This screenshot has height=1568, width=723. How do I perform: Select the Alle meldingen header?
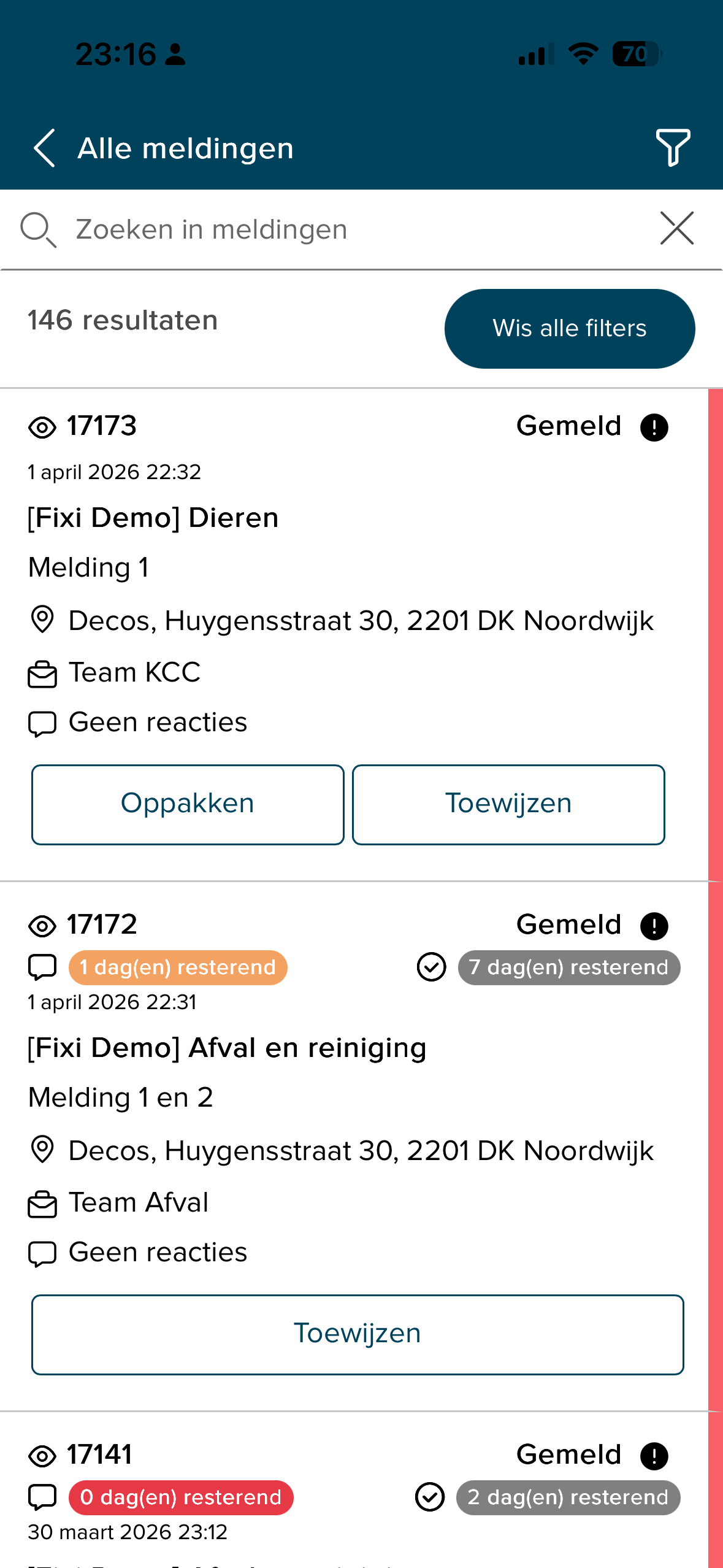tap(185, 148)
